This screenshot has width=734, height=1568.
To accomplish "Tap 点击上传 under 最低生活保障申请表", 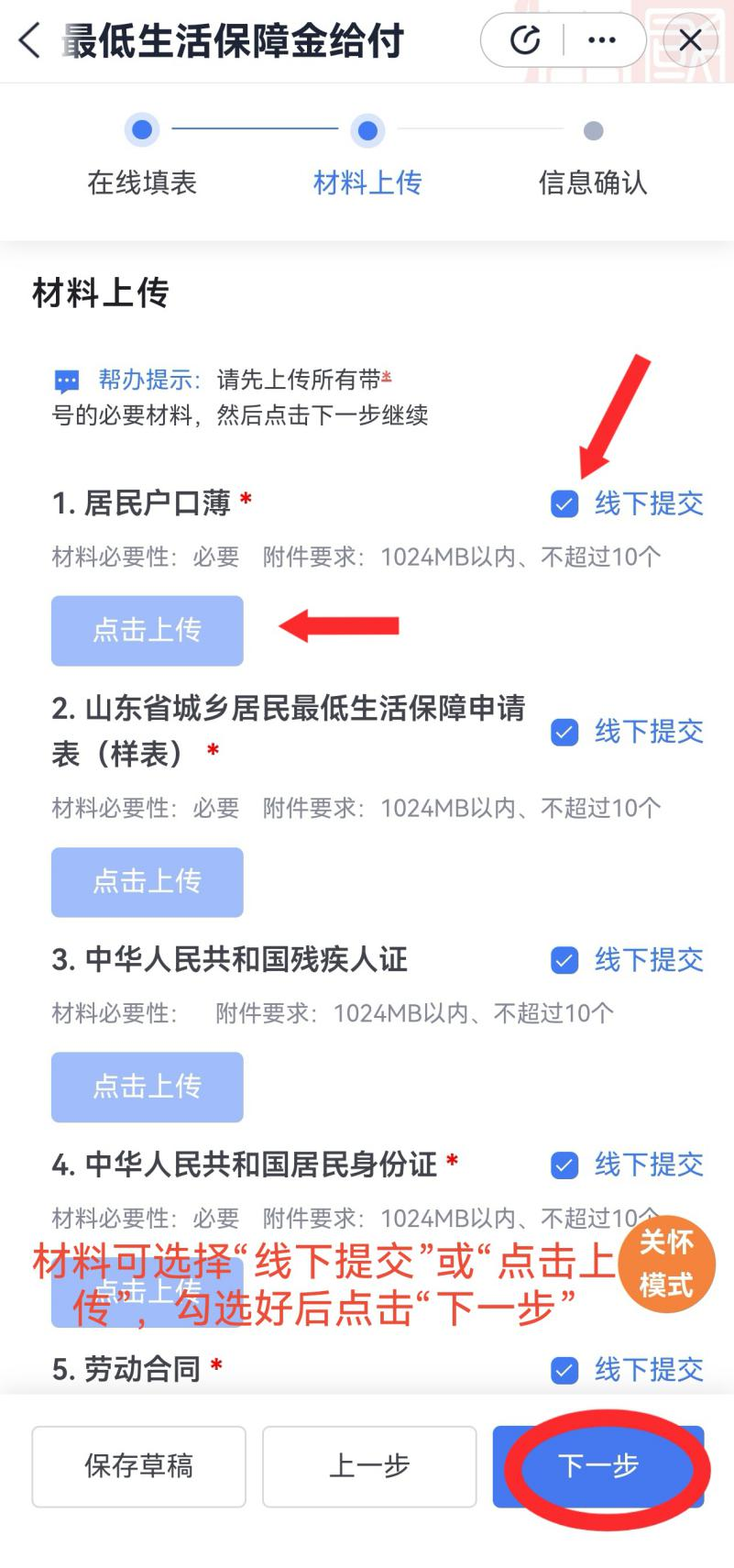I will pos(148,882).
